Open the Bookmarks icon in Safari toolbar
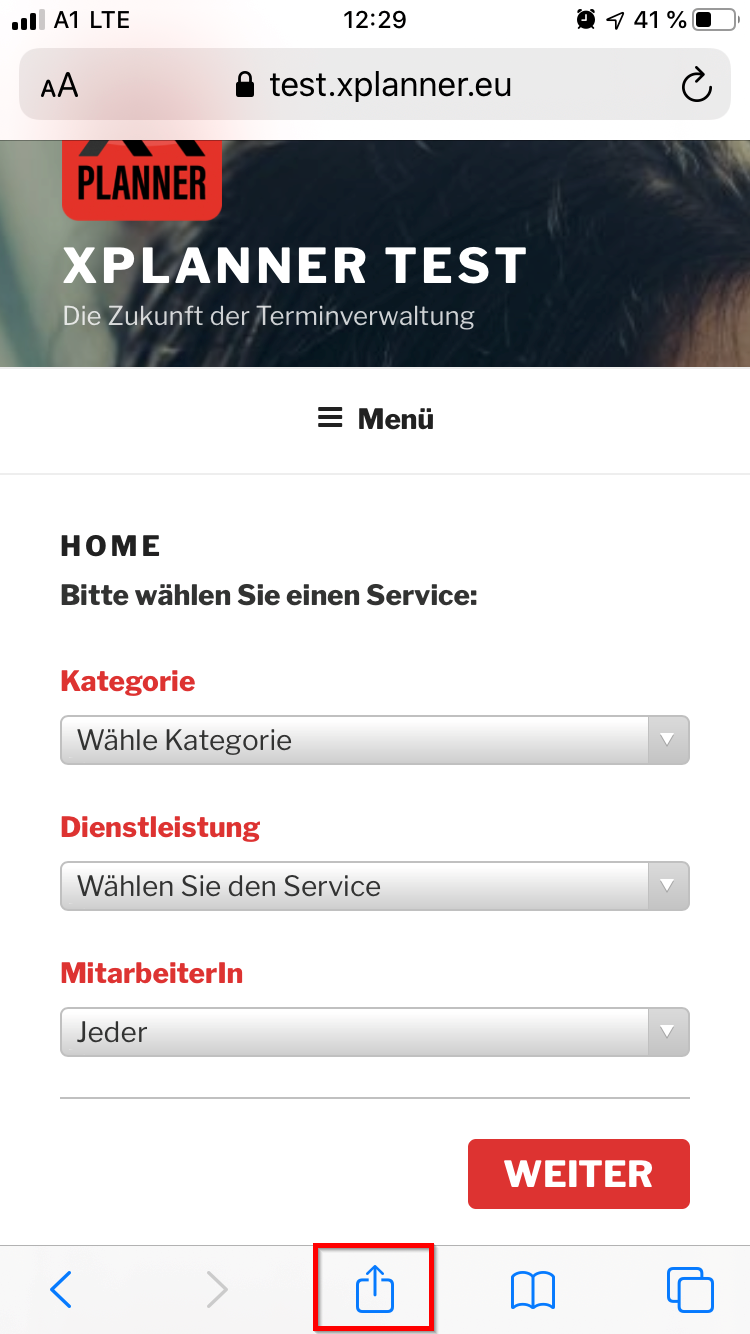Screen dimensions: 750x1334 [532, 1289]
